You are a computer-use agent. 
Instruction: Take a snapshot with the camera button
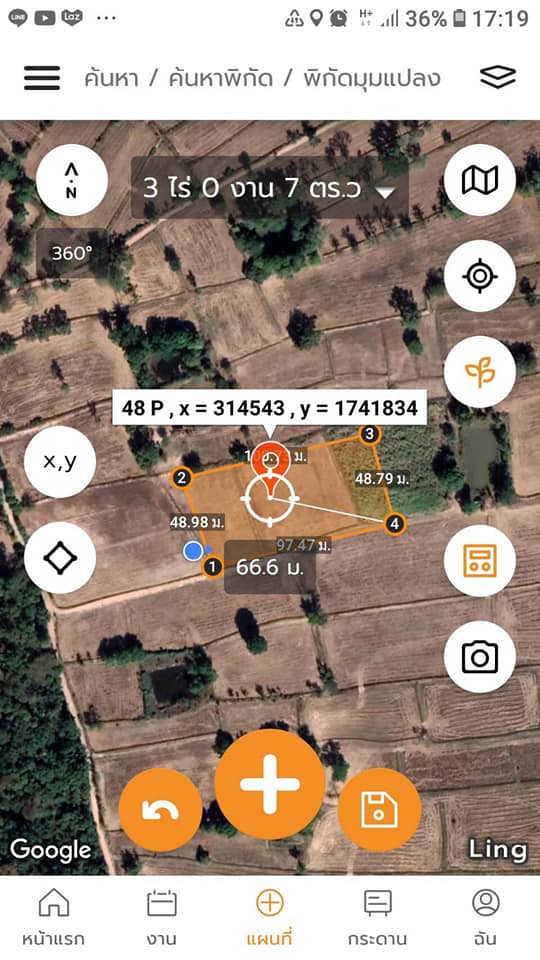(x=479, y=657)
